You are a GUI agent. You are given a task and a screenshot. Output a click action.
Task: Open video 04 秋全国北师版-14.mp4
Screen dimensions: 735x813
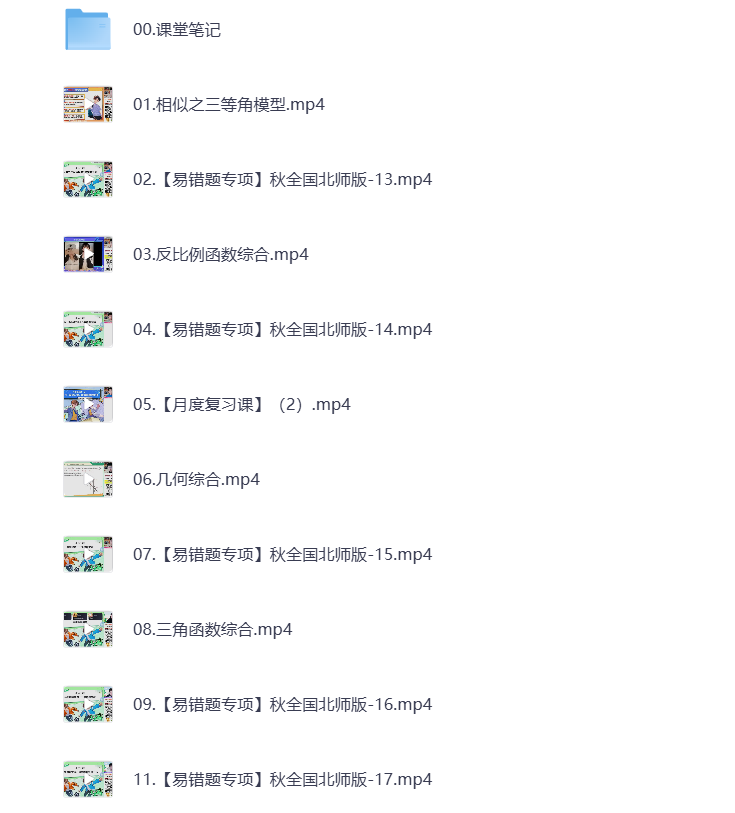click(282, 329)
